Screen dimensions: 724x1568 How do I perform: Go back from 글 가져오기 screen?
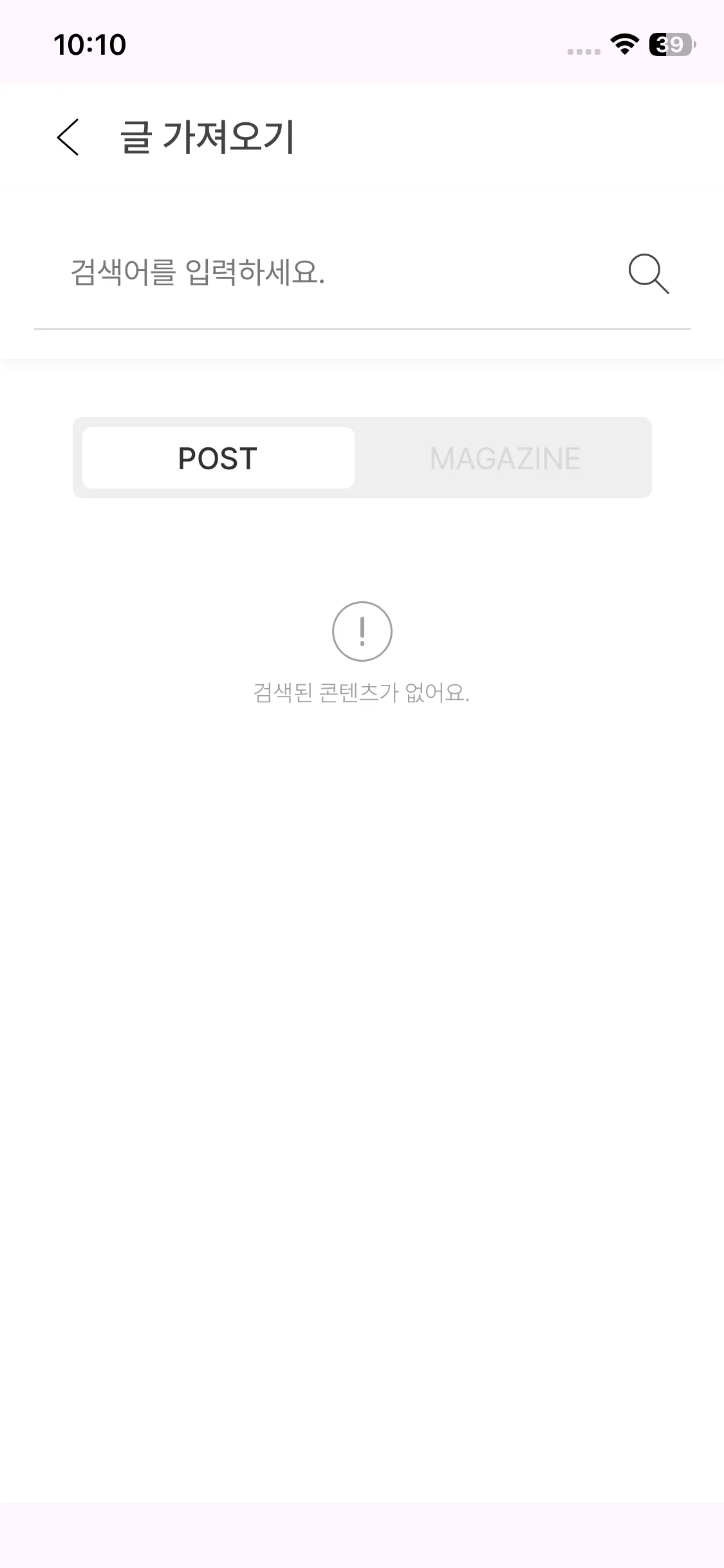[68, 137]
